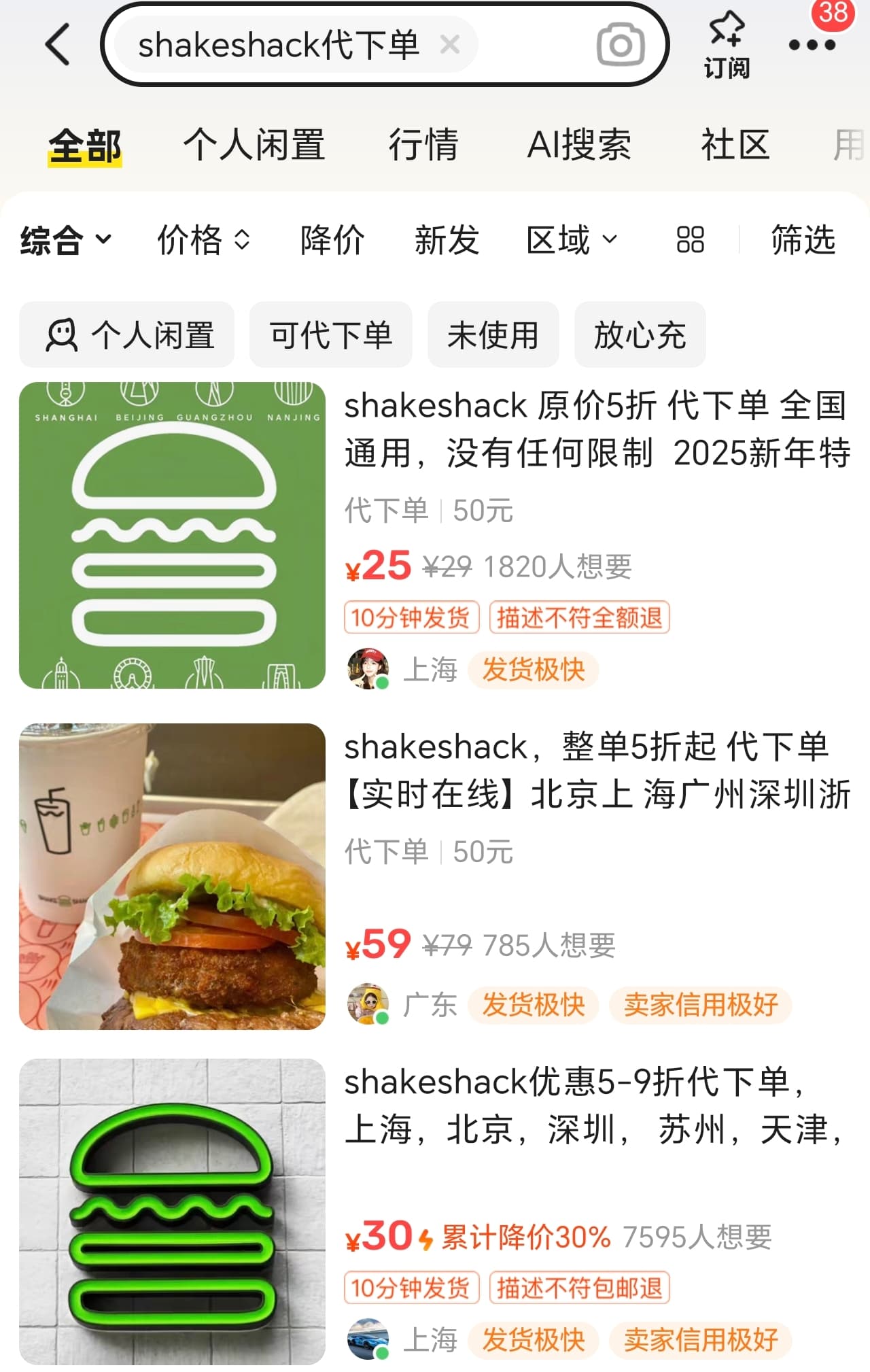Switch to the 社区 tab
Screen dimensions: 870x1372
tap(735, 145)
